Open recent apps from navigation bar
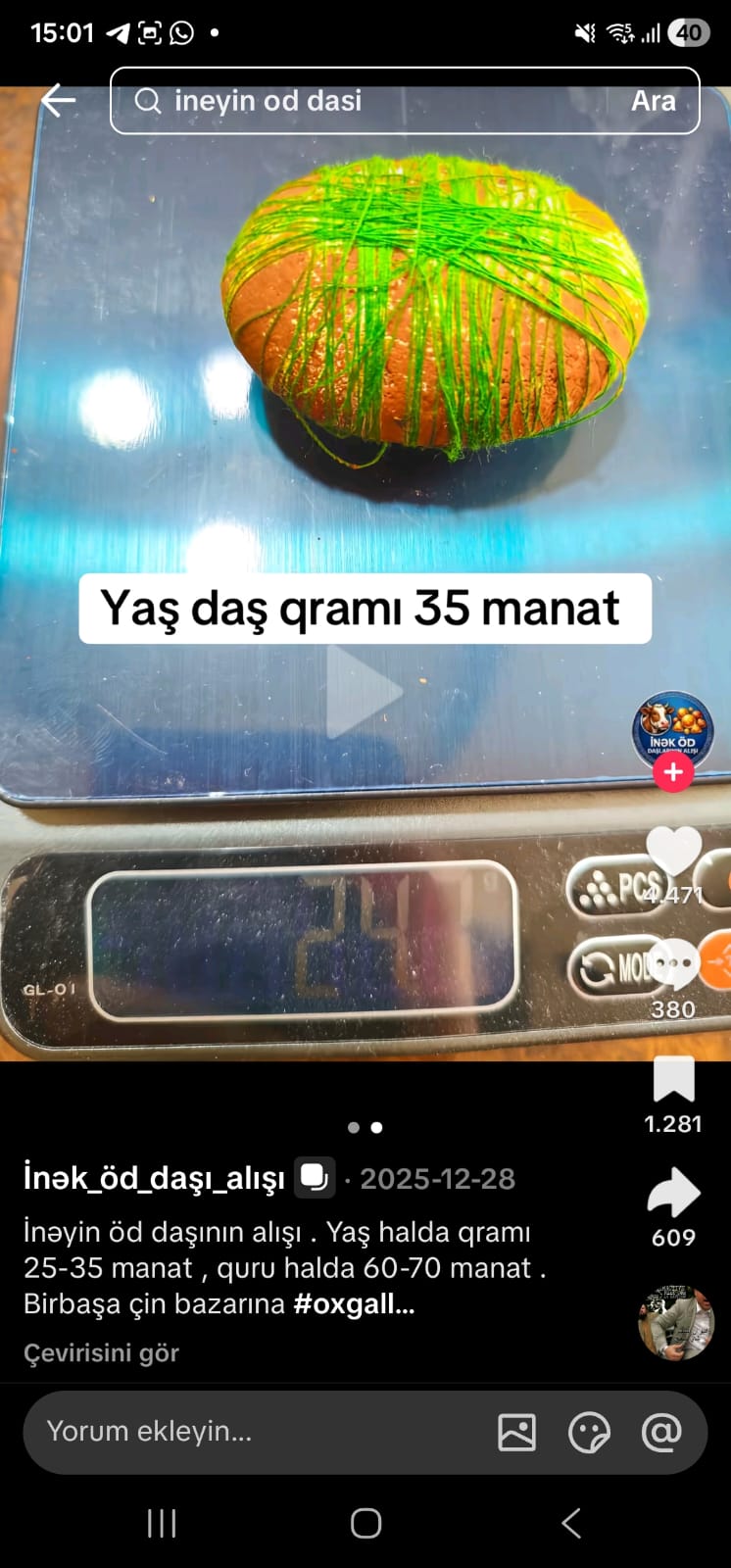Viewport: 731px width, 1568px height. (162, 1523)
